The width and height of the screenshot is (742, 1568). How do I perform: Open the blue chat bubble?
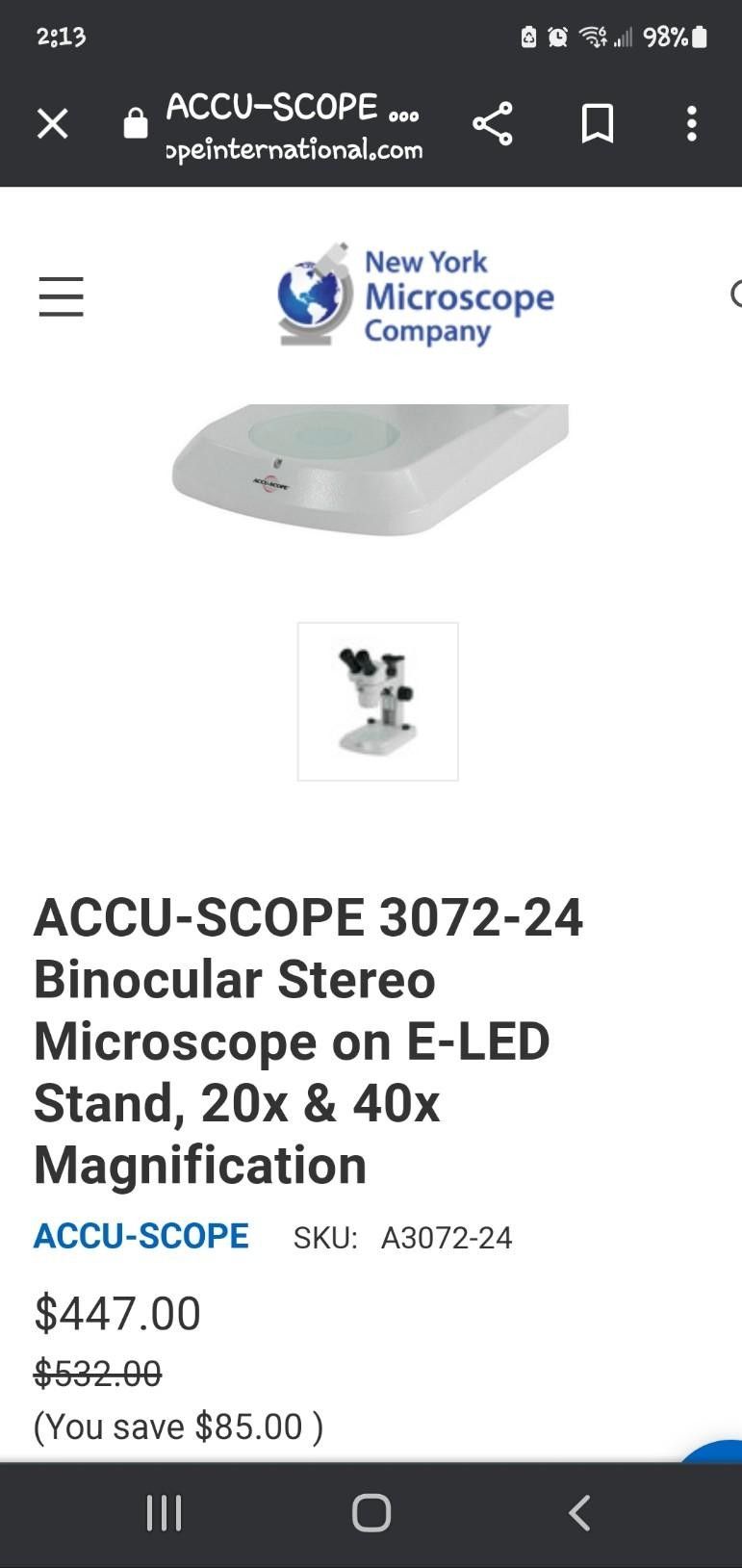(x=717, y=1452)
